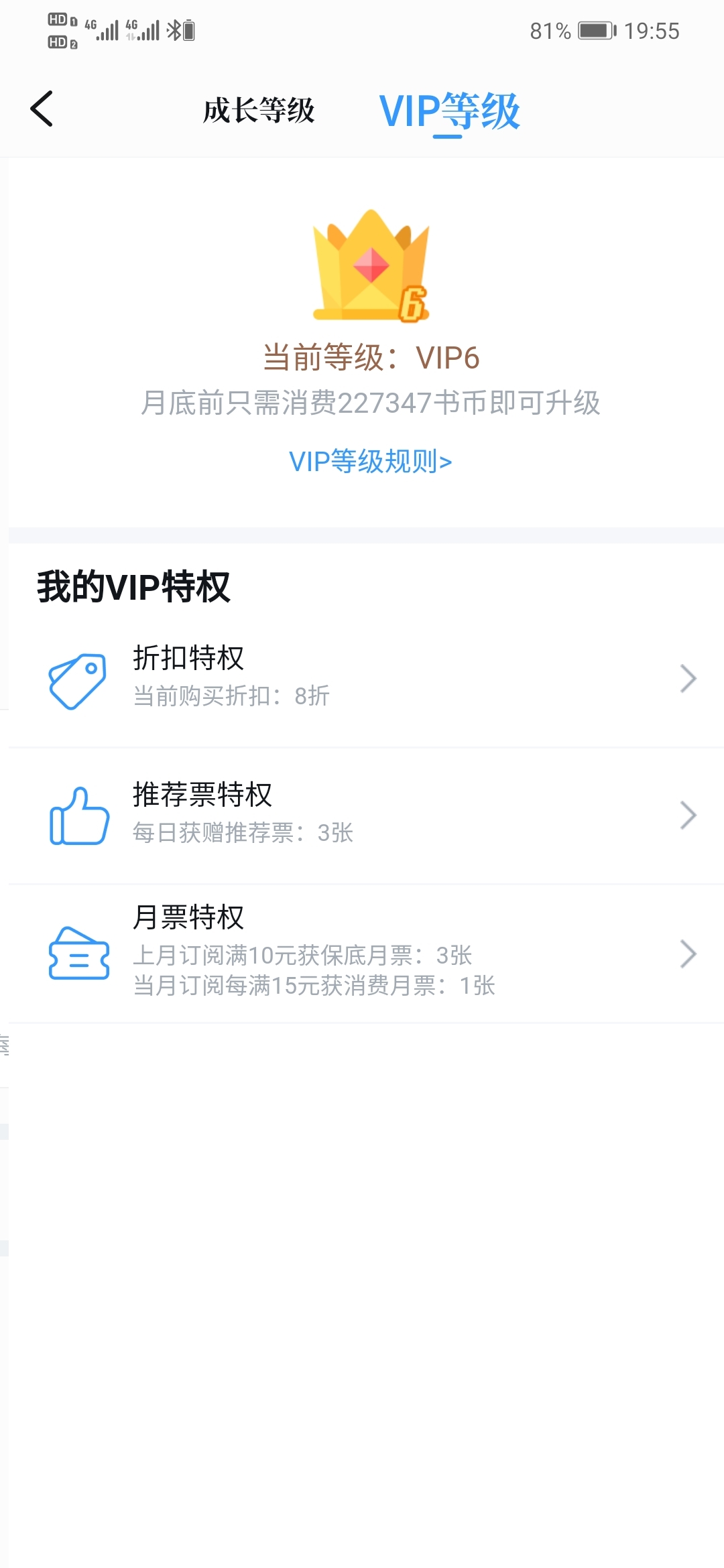Switch to the 成长等级 tab
Viewport: 724px width, 1568px height.
click(x=259, y=111)
